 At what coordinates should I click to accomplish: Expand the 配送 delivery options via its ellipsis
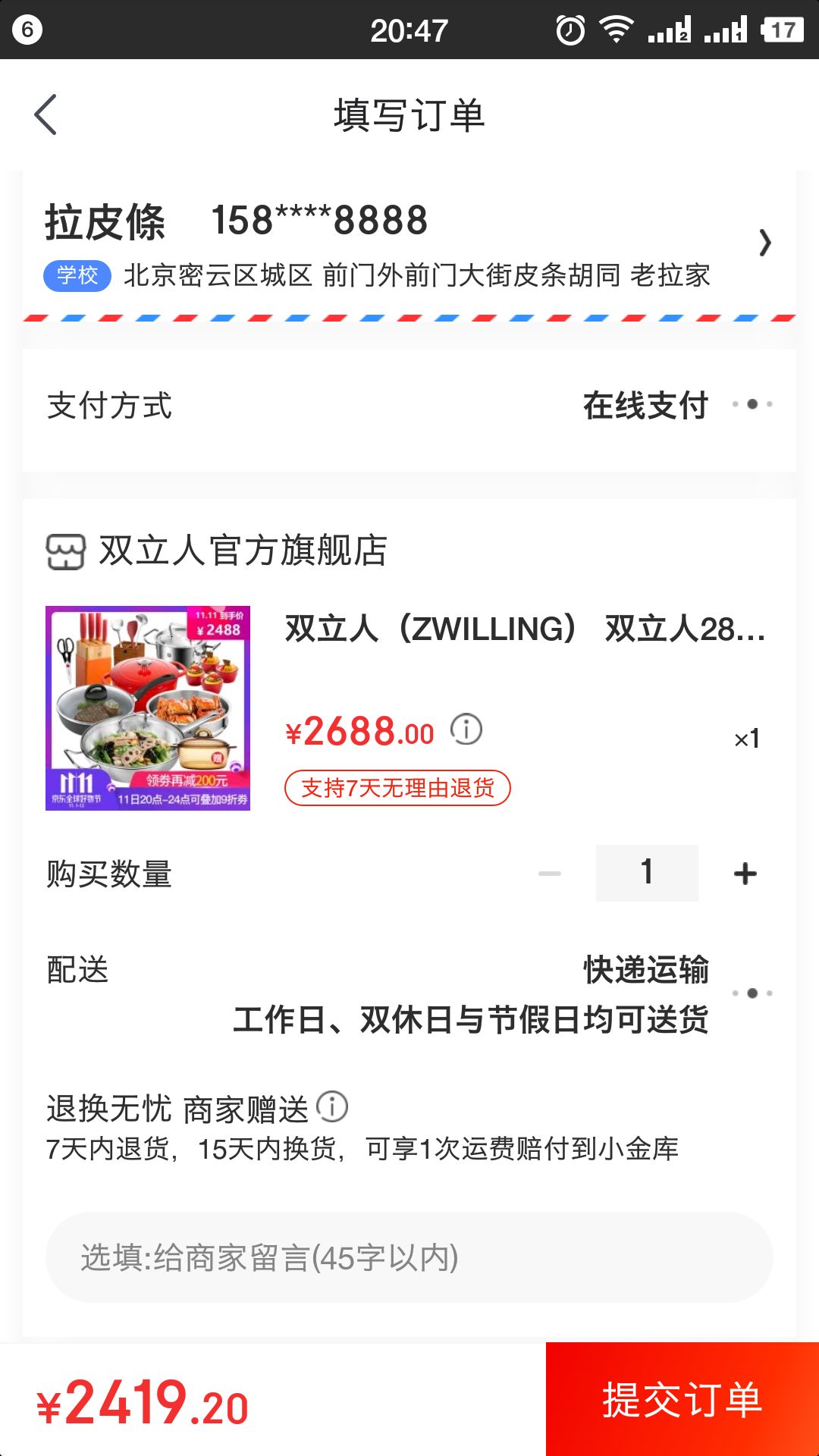click(753, 993)
